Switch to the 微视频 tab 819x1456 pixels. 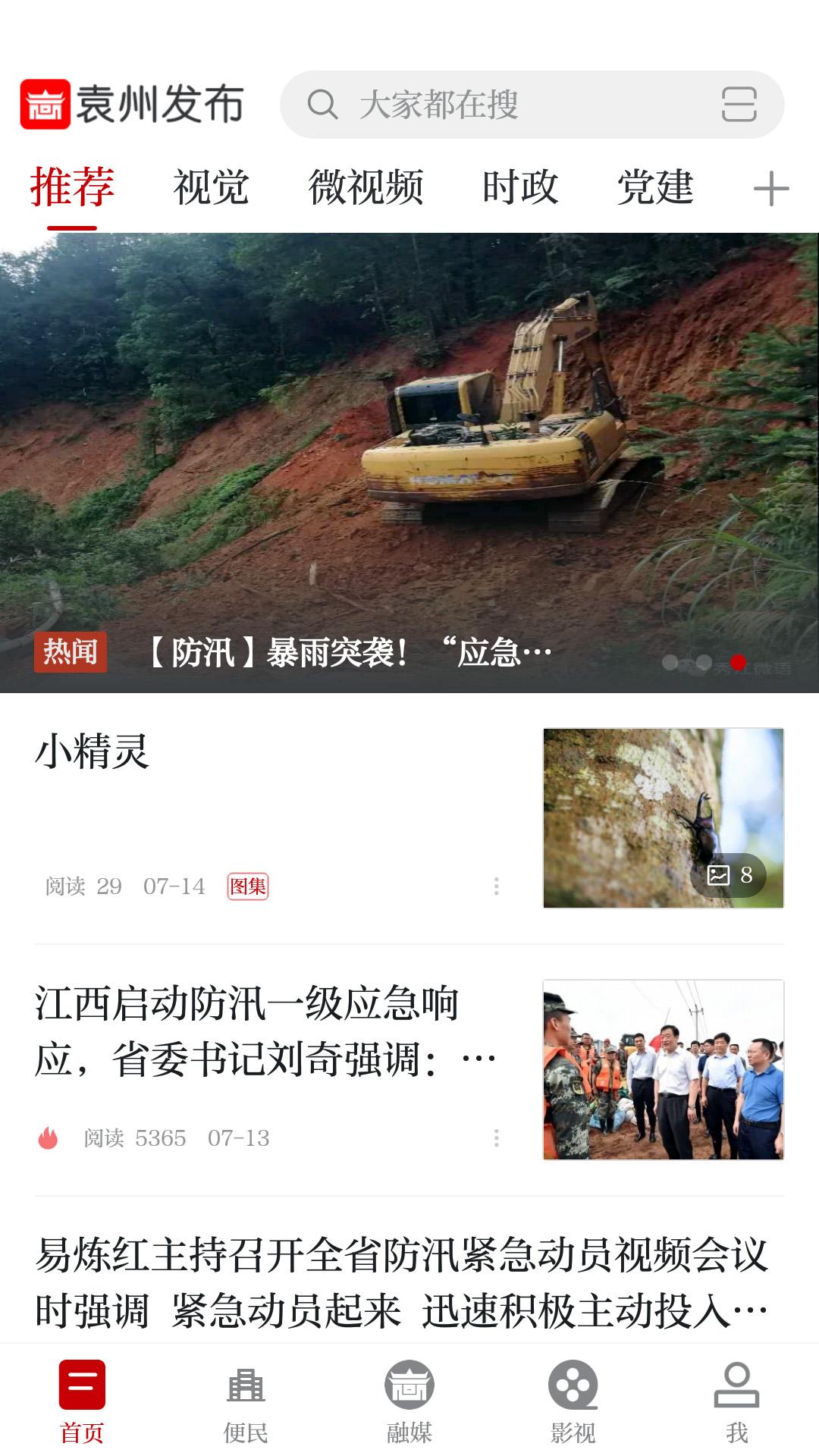point(366,187)
